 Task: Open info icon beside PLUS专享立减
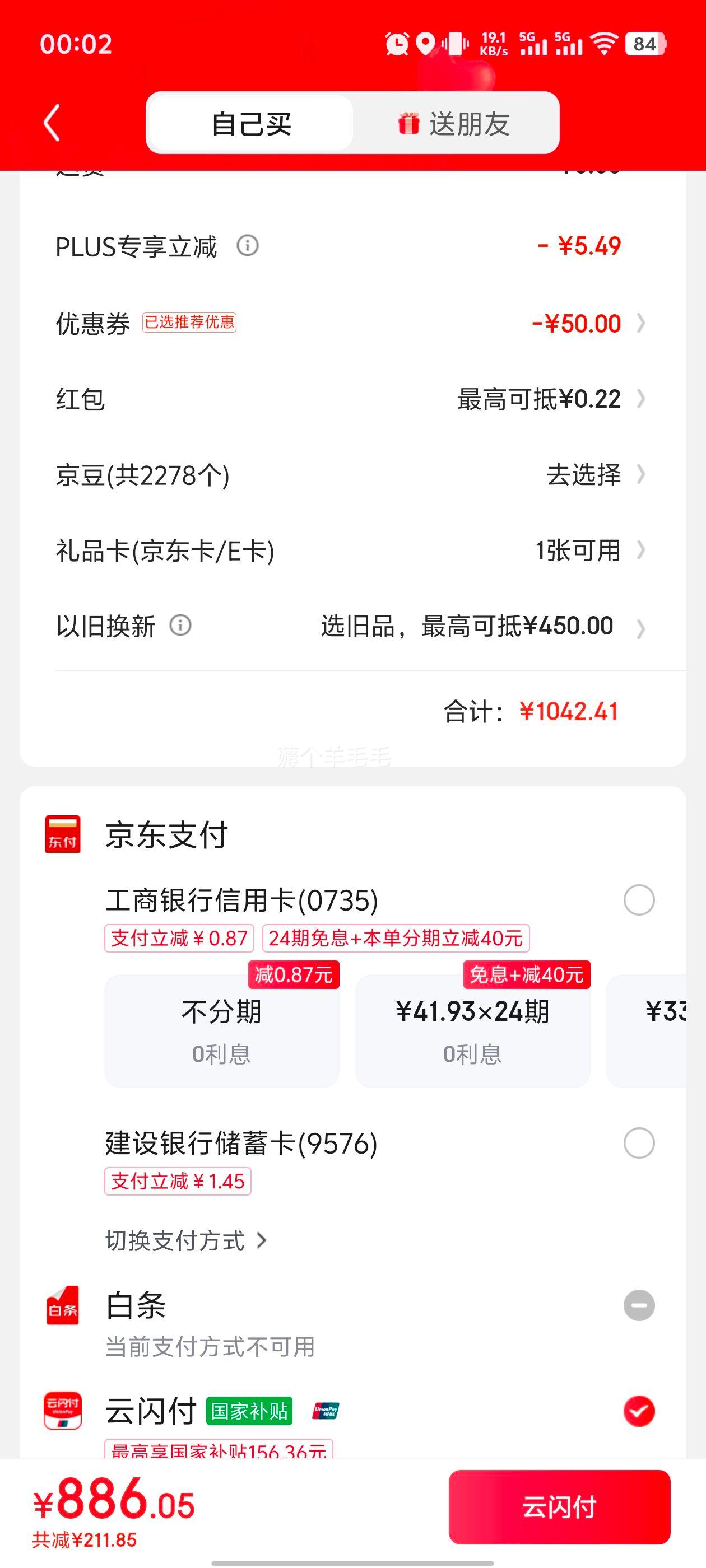pyautogui.click(x=247, y=246)
